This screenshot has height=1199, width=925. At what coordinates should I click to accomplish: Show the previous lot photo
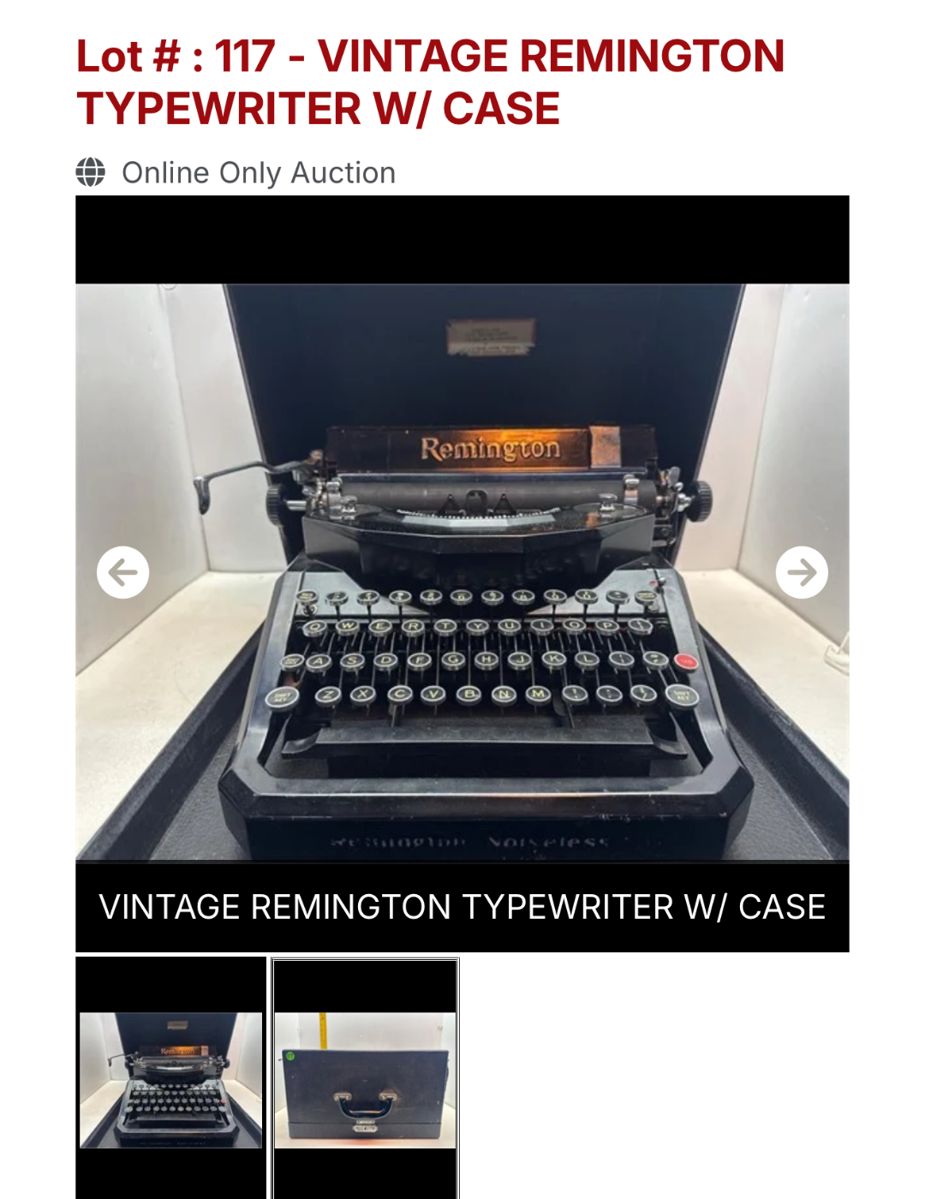point(123,572)
